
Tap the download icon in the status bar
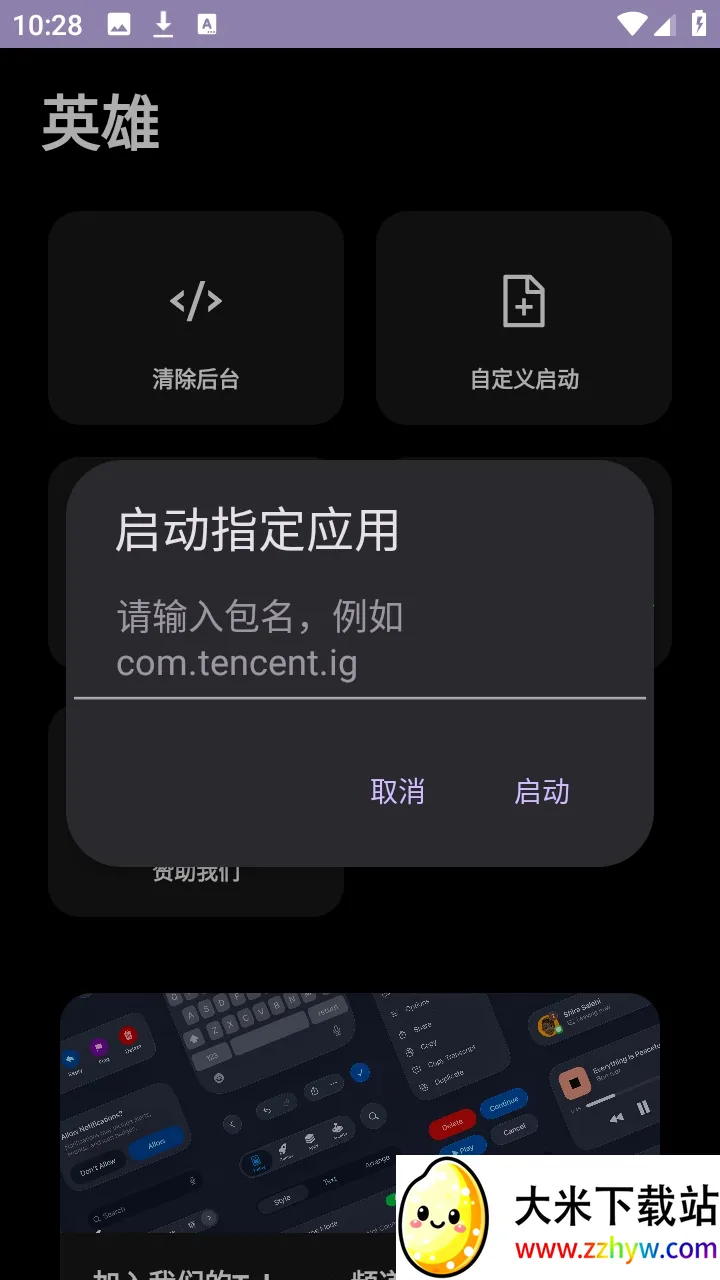click(165, 25)
